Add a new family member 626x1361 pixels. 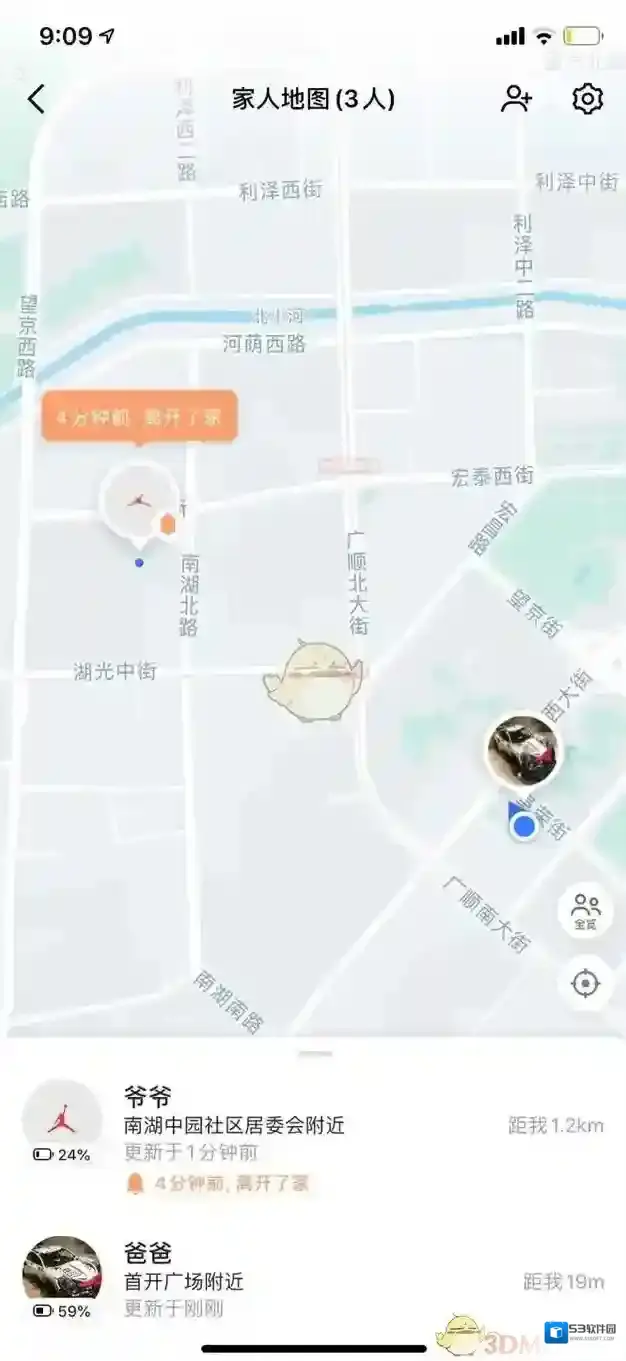516,99
